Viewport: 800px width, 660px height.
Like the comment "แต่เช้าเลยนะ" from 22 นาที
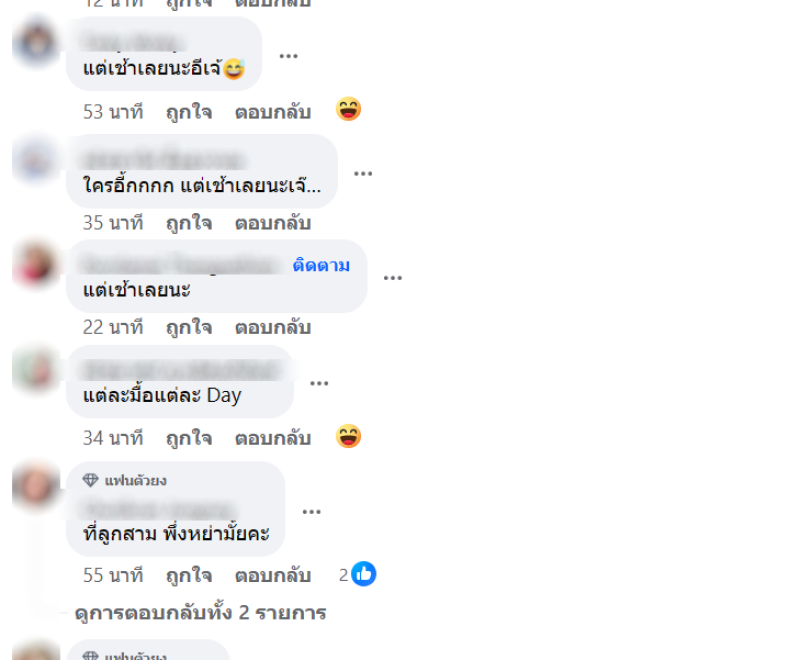(189, 327)
